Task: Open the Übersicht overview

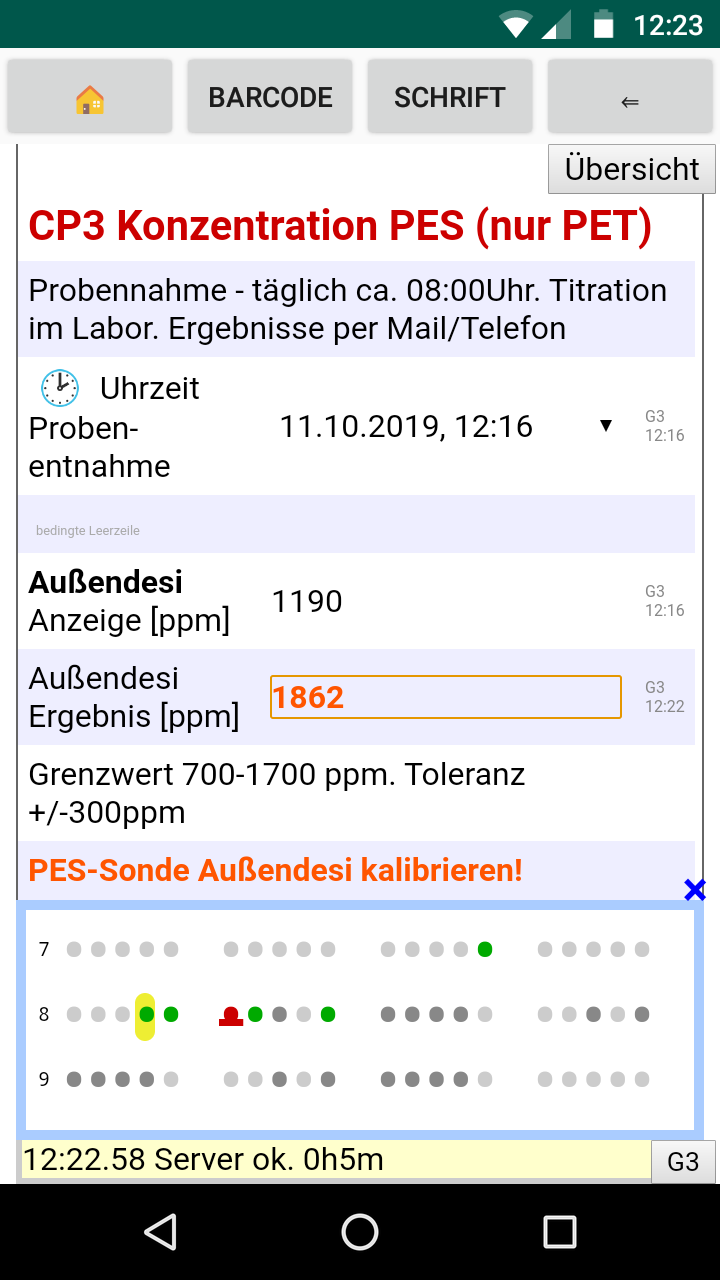Action: [632, 169]
